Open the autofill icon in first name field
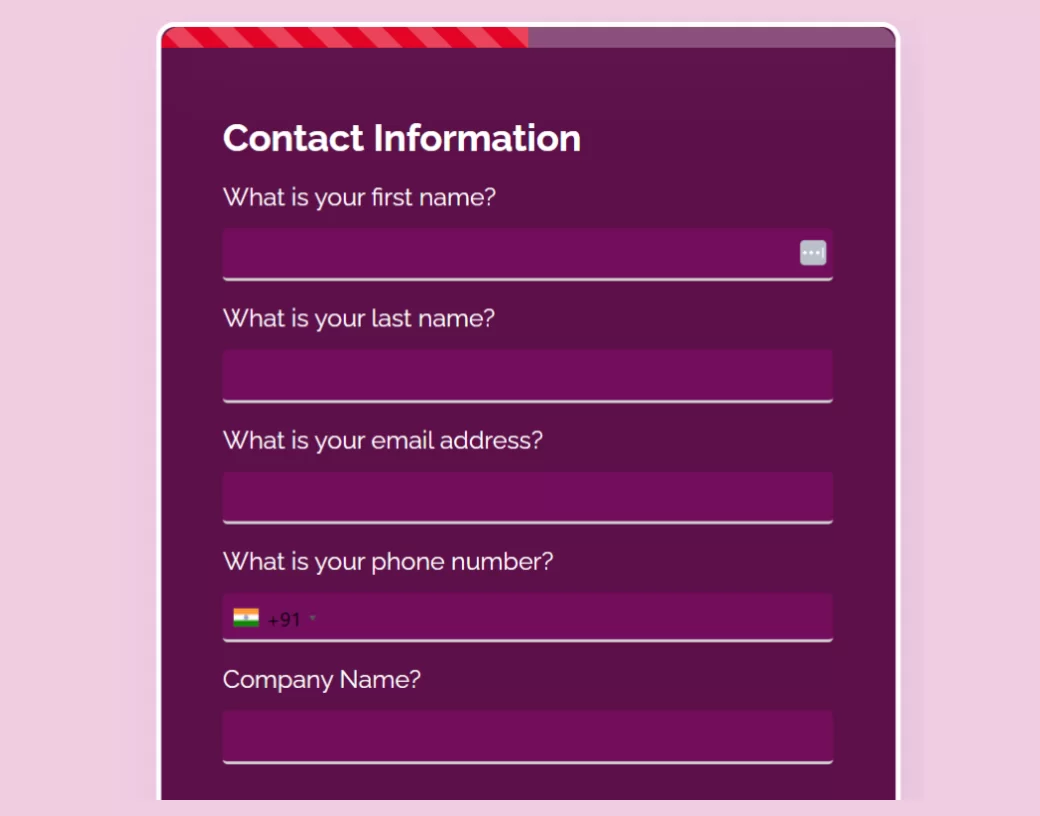The width and height of the screenshot is (1040, 816). pos(813,253)
